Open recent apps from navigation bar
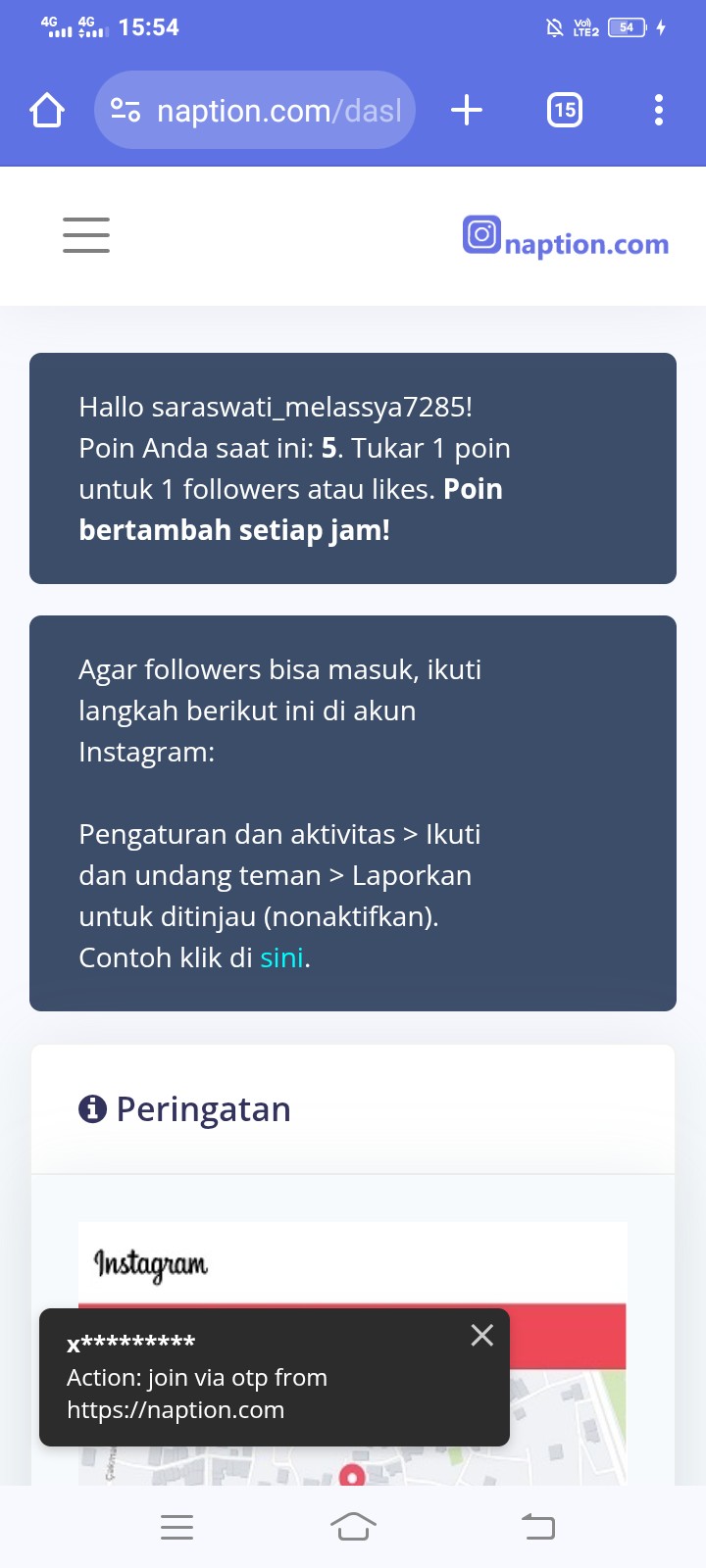Screen dimensions: 706x1568 coord(176,1526)
